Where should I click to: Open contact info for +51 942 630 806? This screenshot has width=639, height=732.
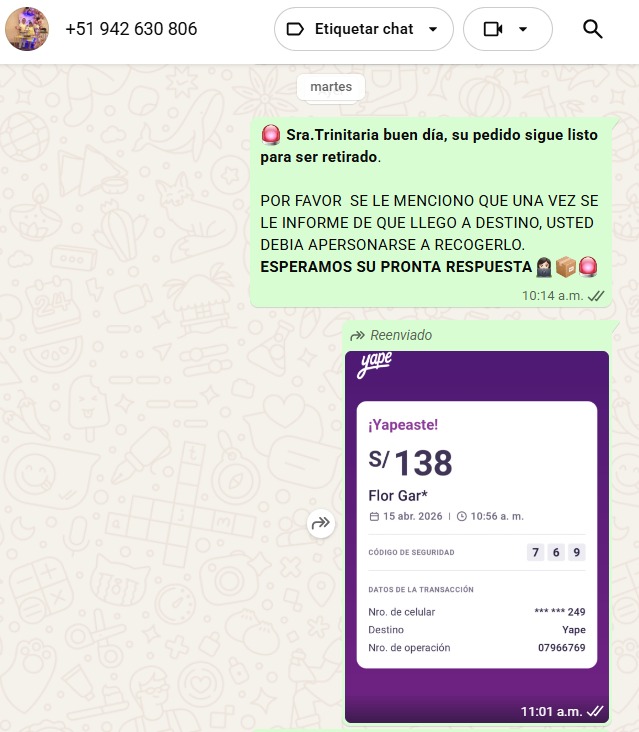[x=131, y=29]
